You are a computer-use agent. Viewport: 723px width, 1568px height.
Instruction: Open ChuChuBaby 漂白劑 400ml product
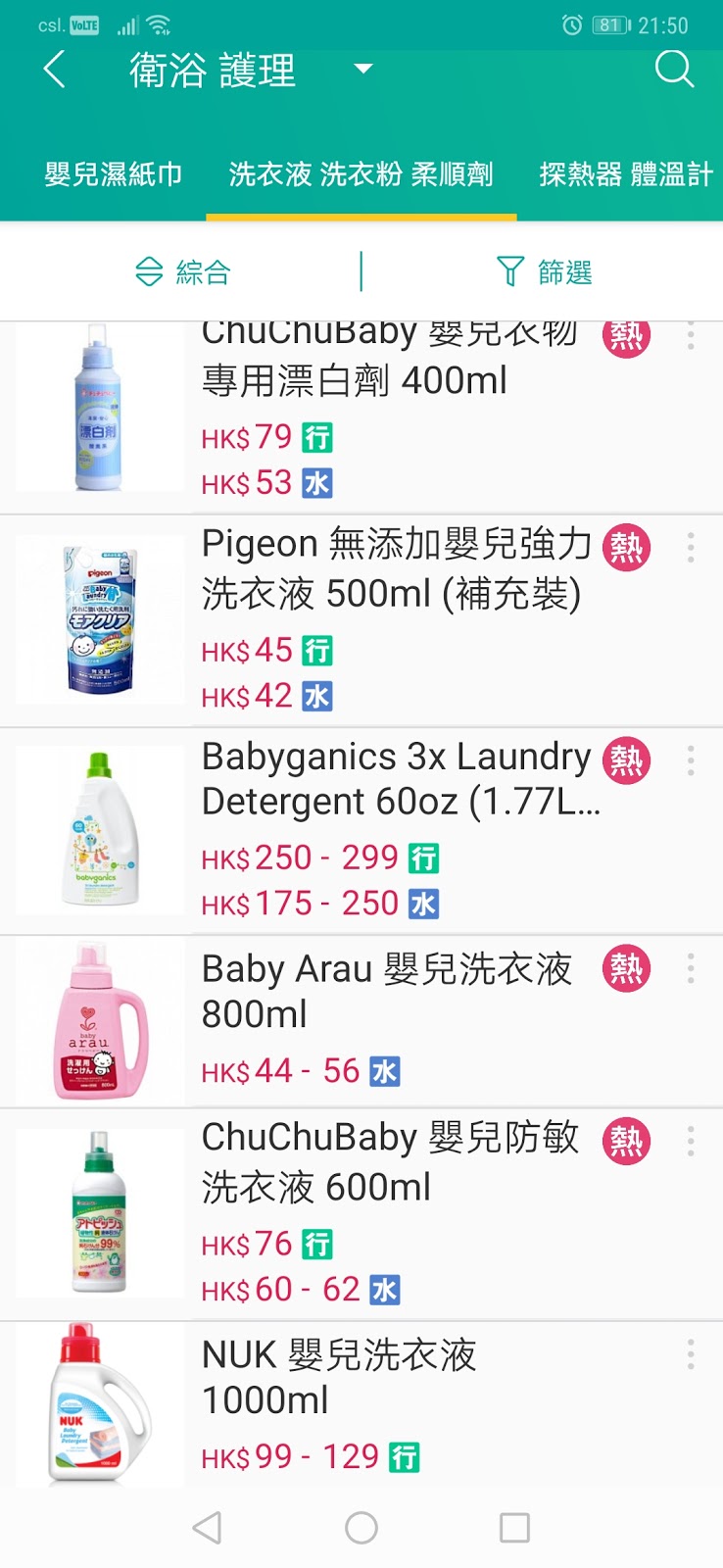392,380
